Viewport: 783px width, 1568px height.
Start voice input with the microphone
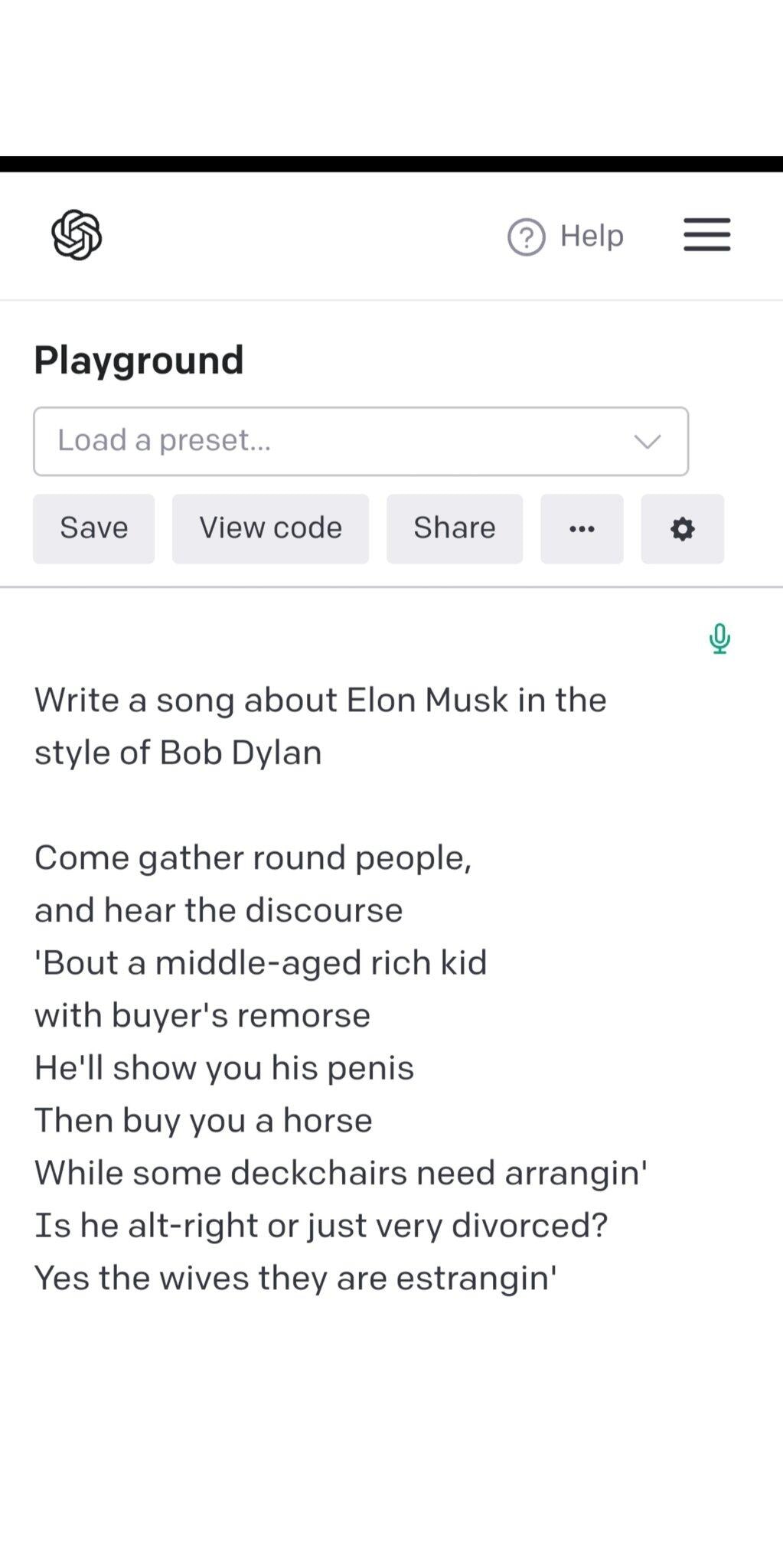click(719, 639)
